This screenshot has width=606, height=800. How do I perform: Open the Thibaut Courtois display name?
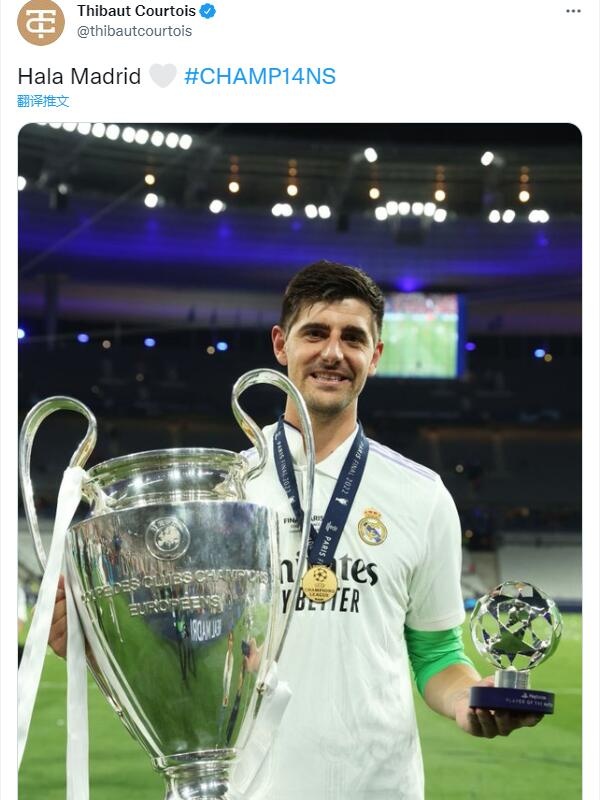tap(136, 11)
